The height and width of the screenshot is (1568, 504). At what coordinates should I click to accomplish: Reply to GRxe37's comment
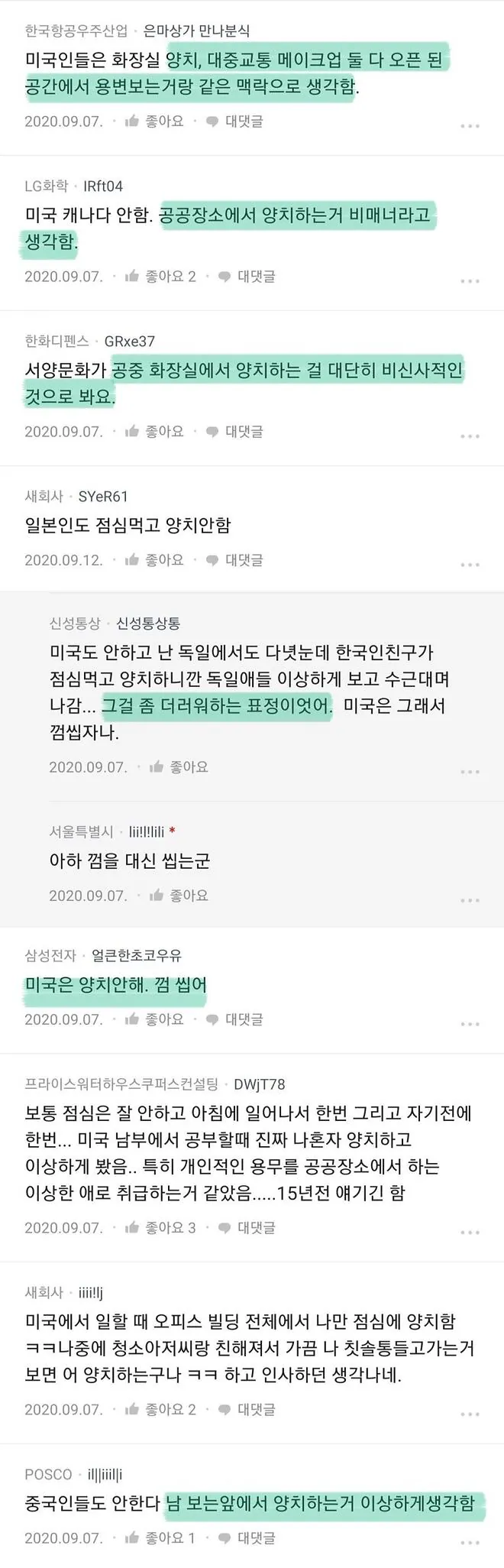[x=235, y=432]
